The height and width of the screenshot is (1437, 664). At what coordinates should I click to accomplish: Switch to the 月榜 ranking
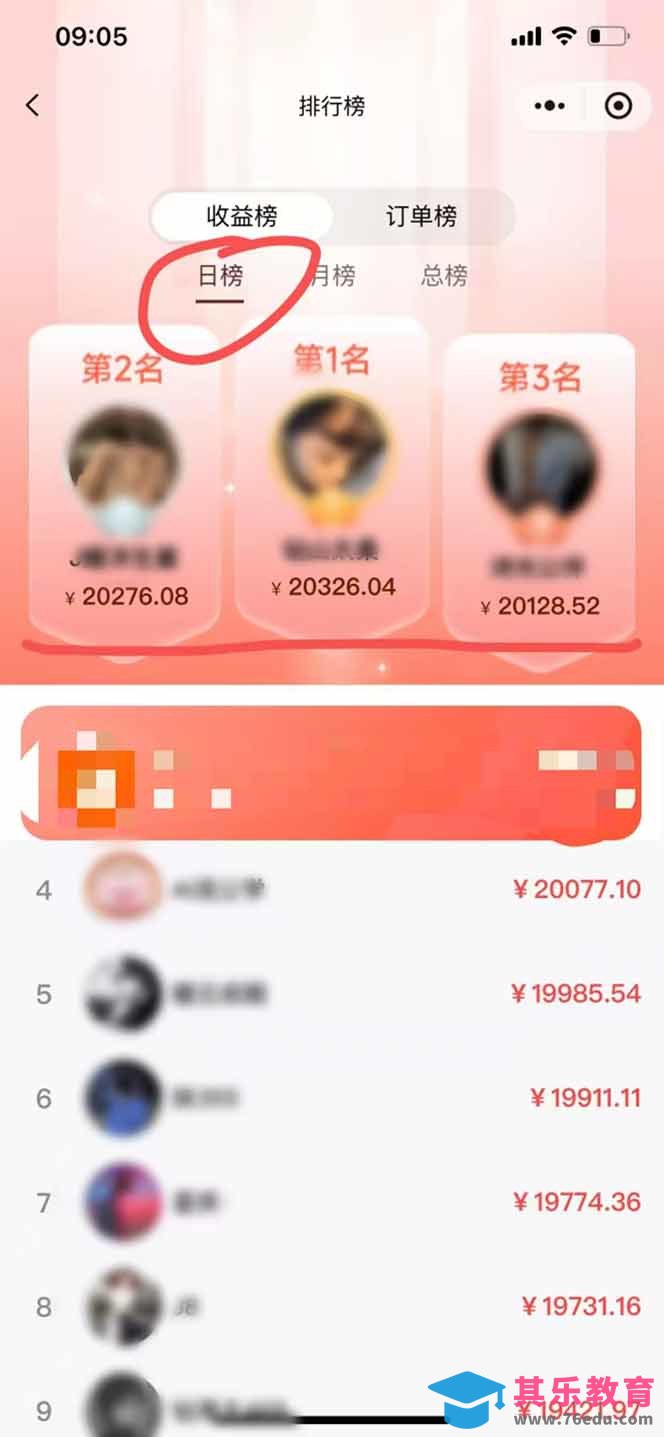(331, 275)
